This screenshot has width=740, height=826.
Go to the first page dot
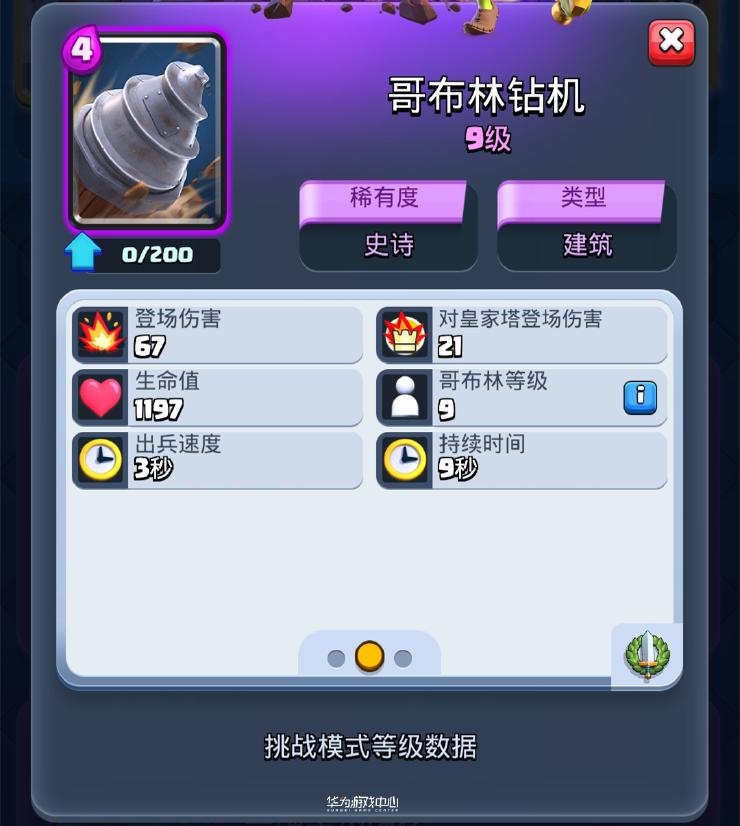pos(336,658)
